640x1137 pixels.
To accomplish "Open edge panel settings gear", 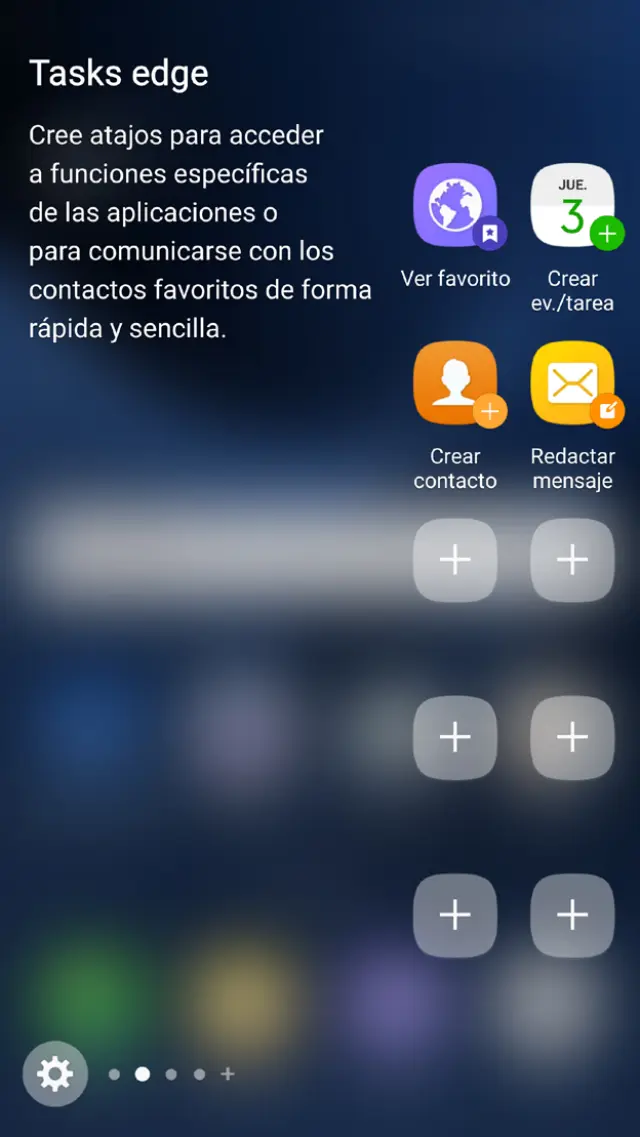I will tap(55, 1074).
